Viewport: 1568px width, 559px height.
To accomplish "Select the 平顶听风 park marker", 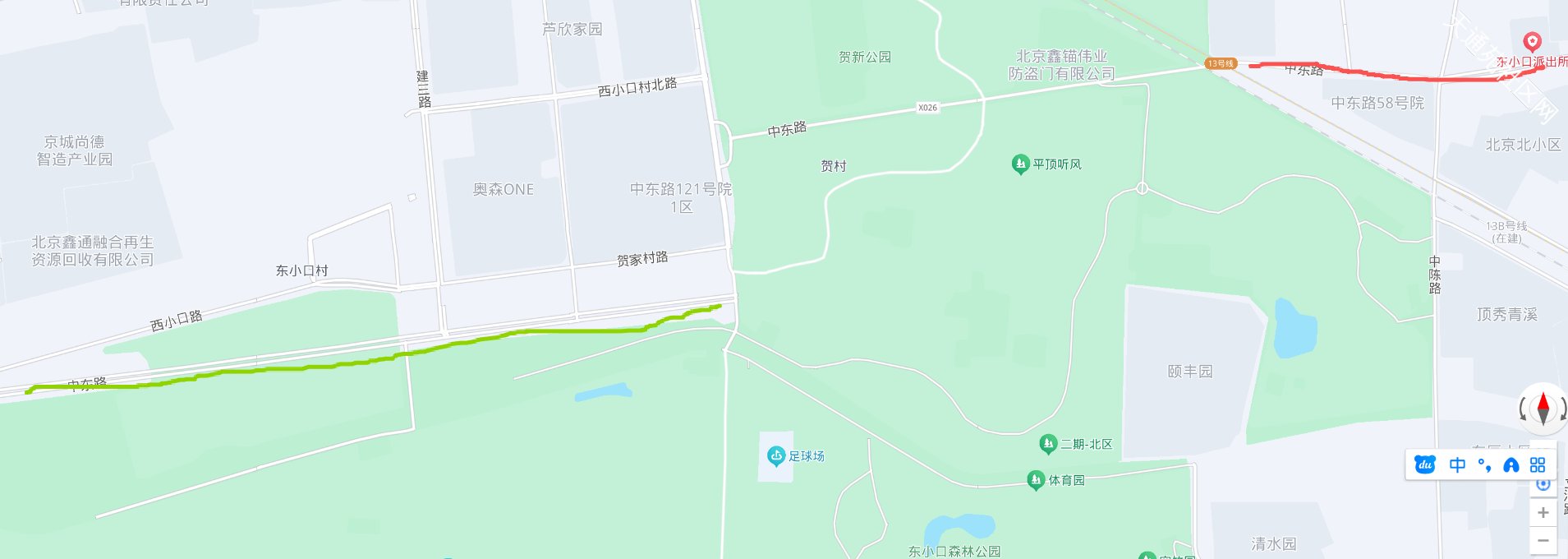I will [x=1020, y=164].
